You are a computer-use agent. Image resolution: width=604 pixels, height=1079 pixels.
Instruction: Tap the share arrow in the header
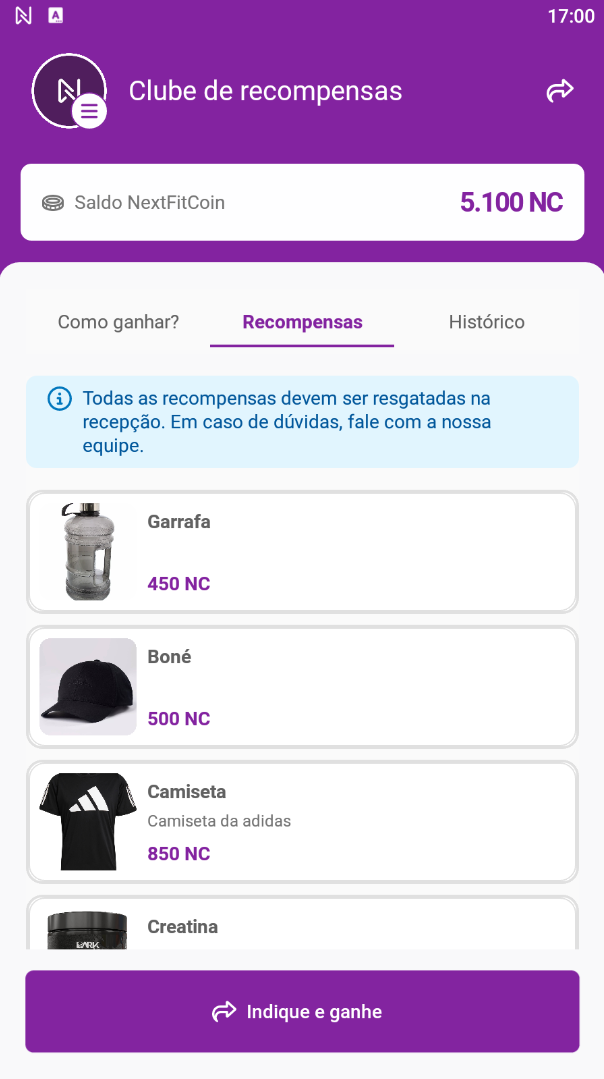pos(560,91)
